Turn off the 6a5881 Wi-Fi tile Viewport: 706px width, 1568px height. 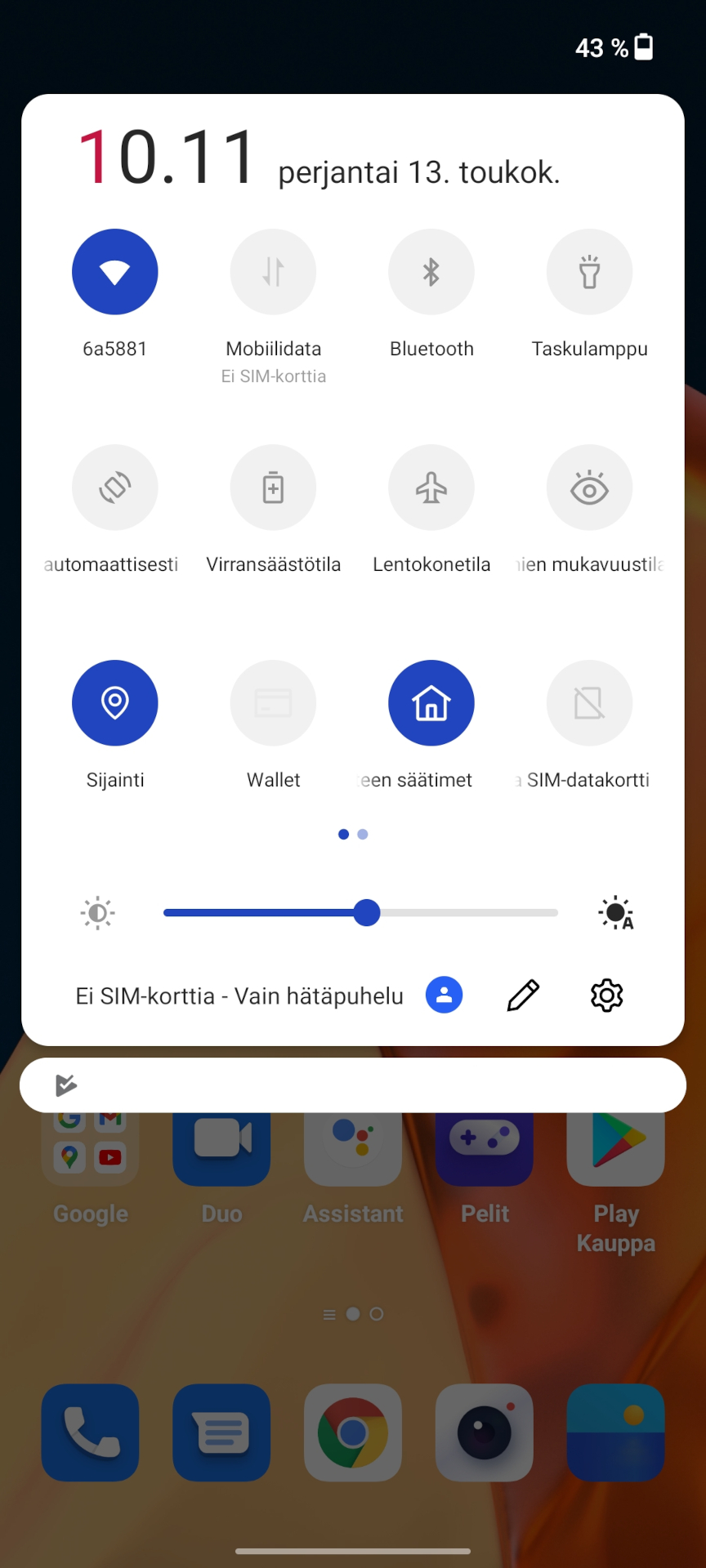(115, 272)
